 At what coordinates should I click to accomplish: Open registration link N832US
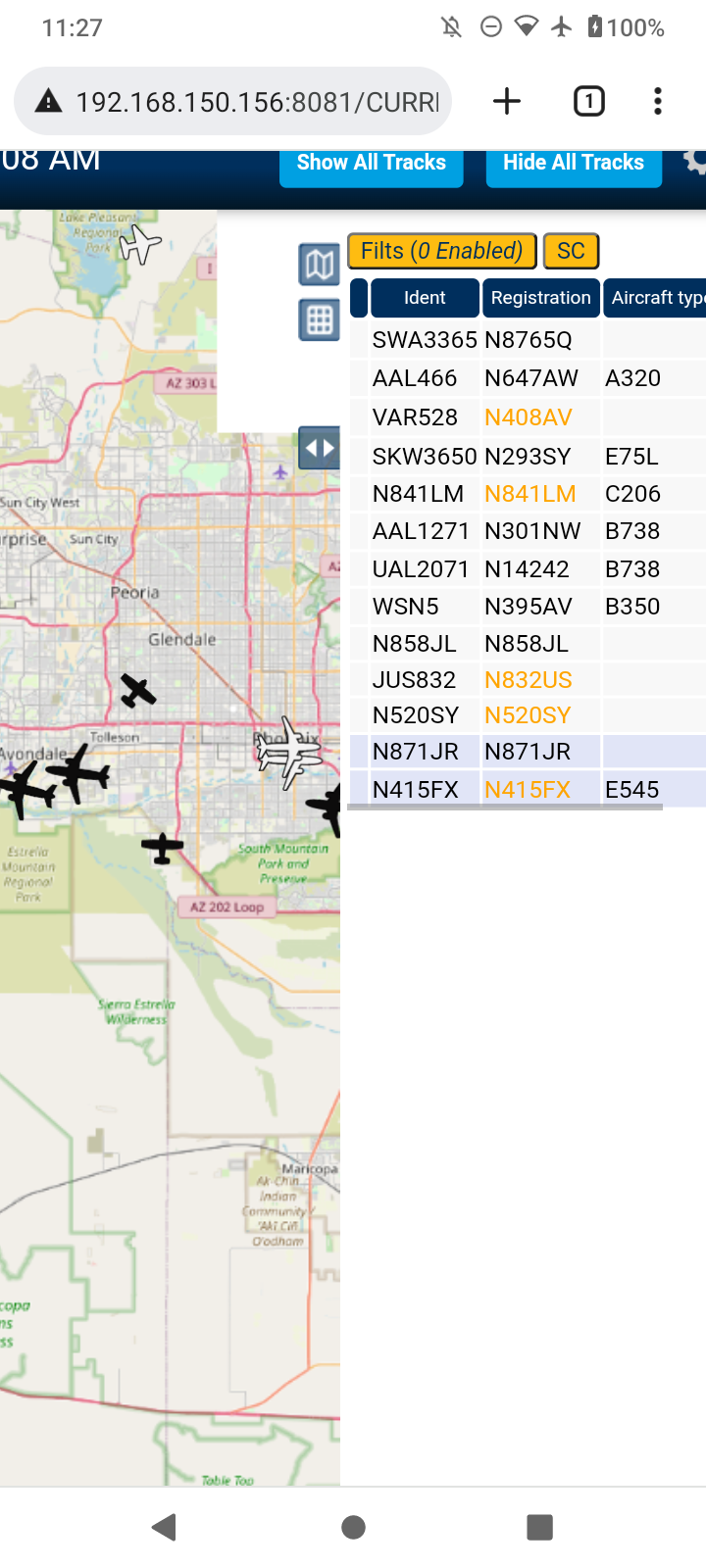(x=529, y=680)
